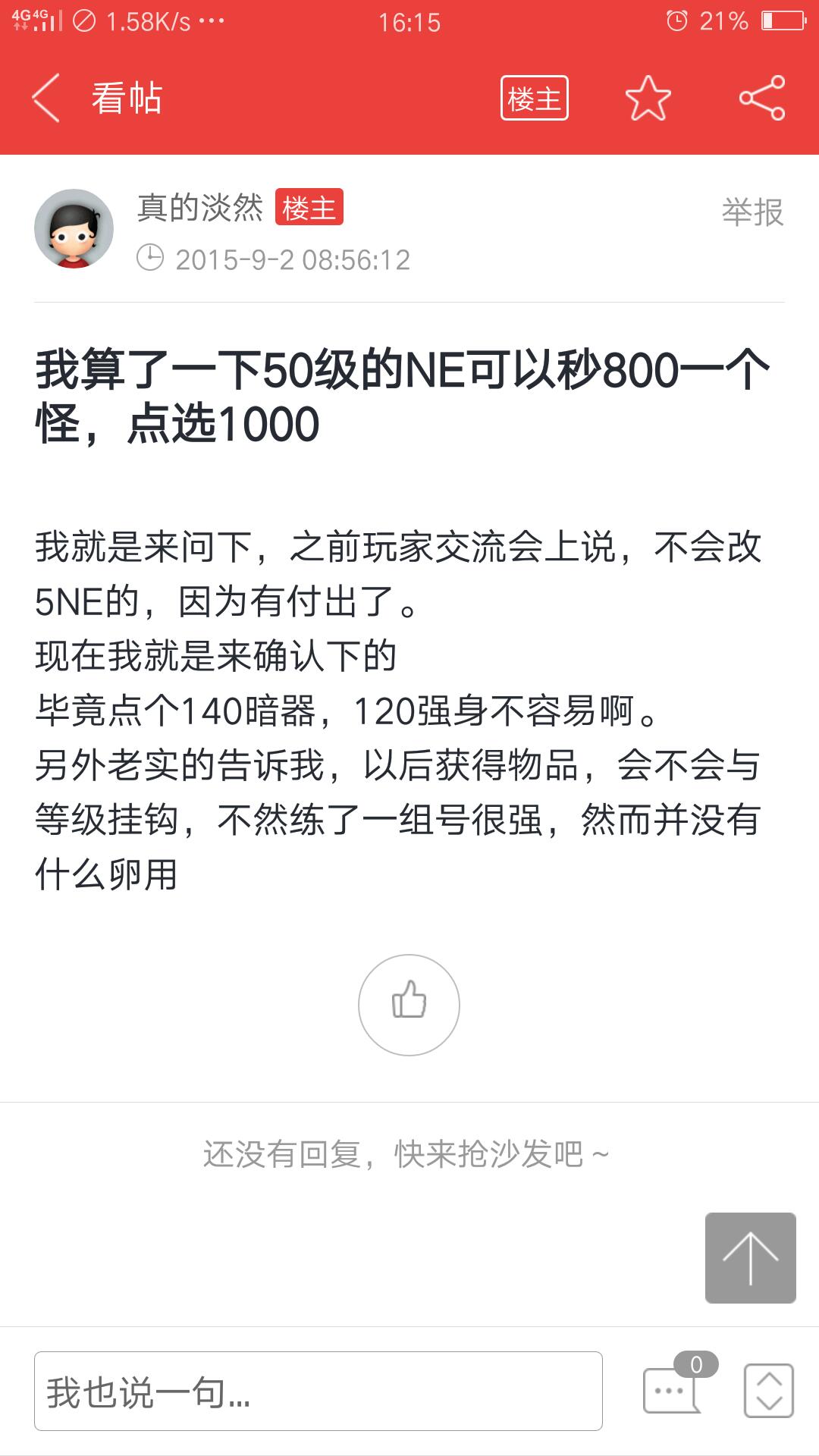Favorite this post with the star
This screenshot has width=819, height=1456.
click(x=648, y=99)
